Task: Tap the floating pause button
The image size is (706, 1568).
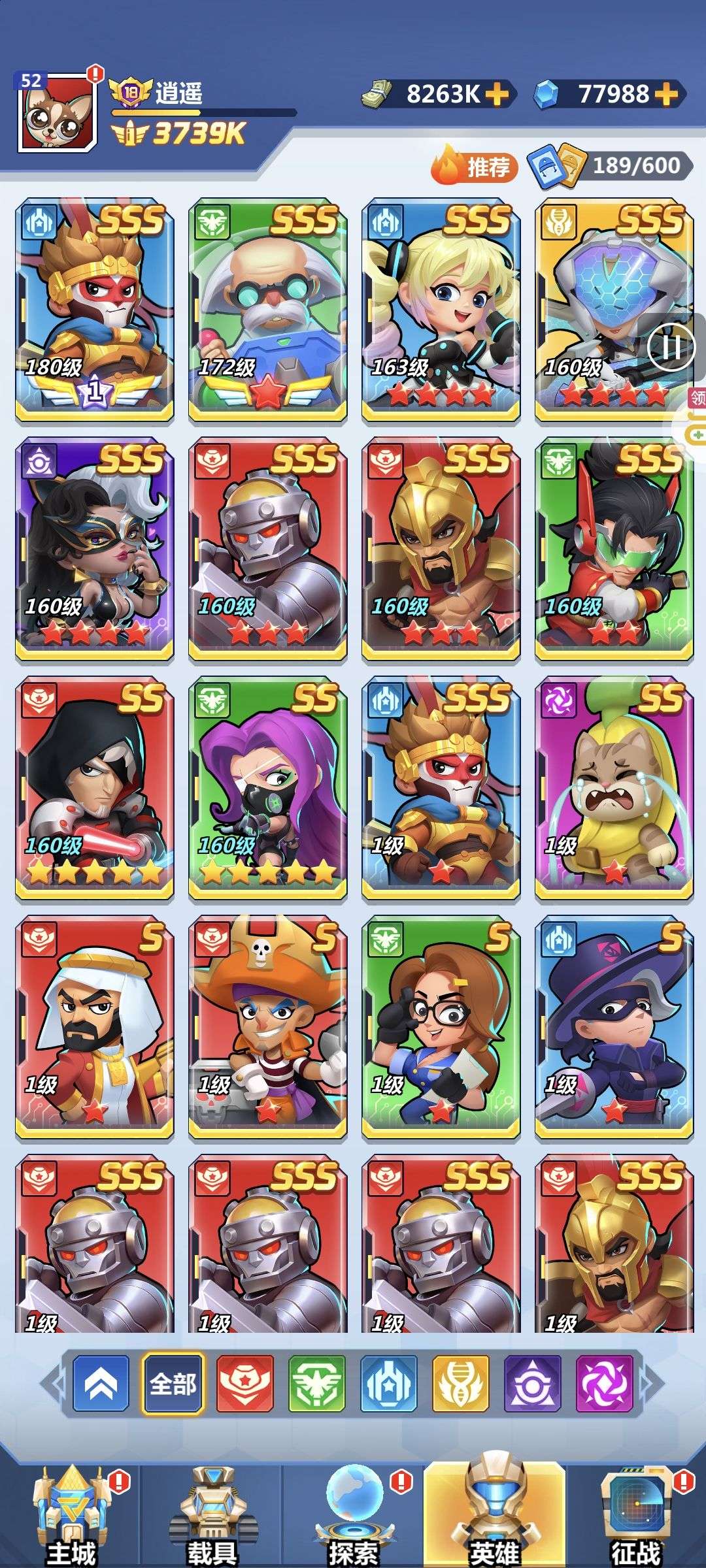Action: [671, 347]
